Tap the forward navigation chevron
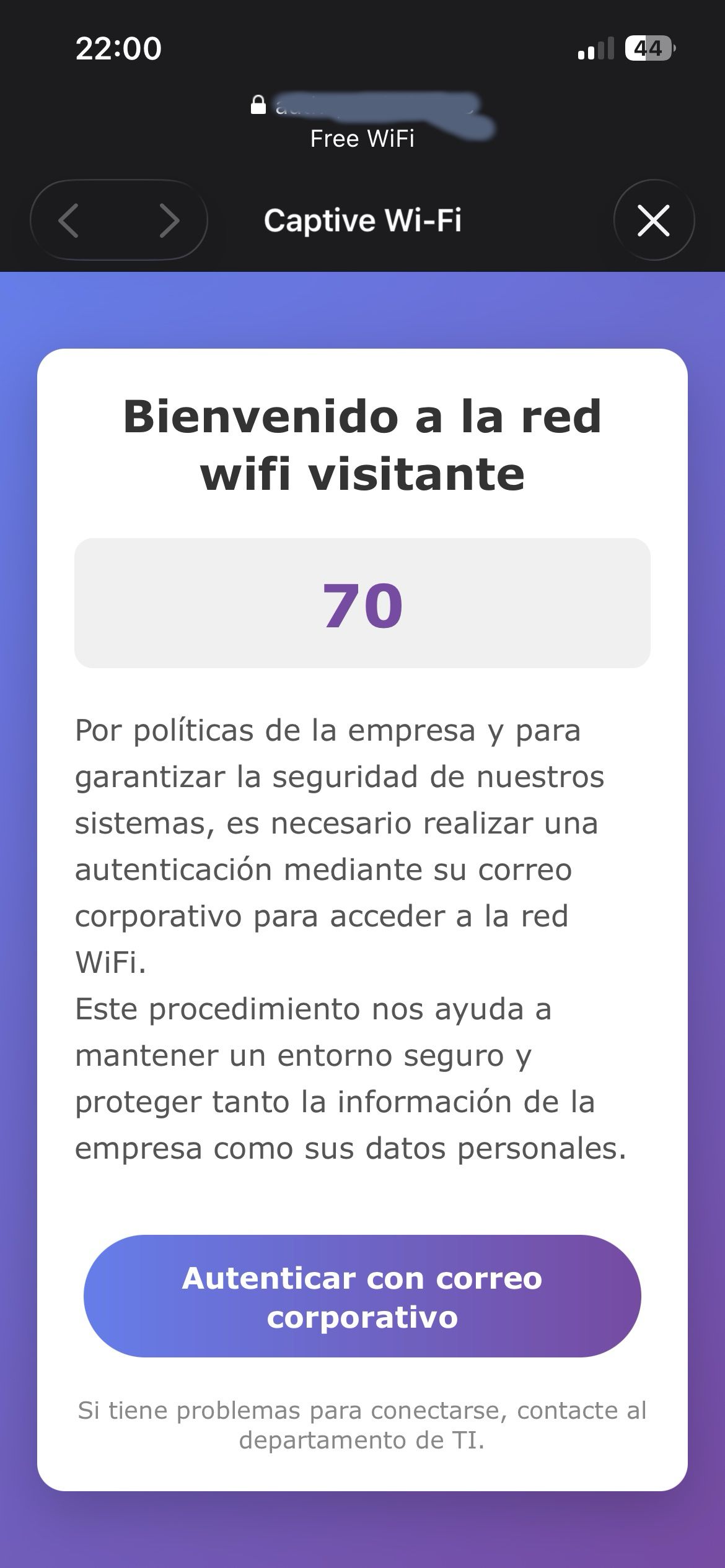 [169, 221]
